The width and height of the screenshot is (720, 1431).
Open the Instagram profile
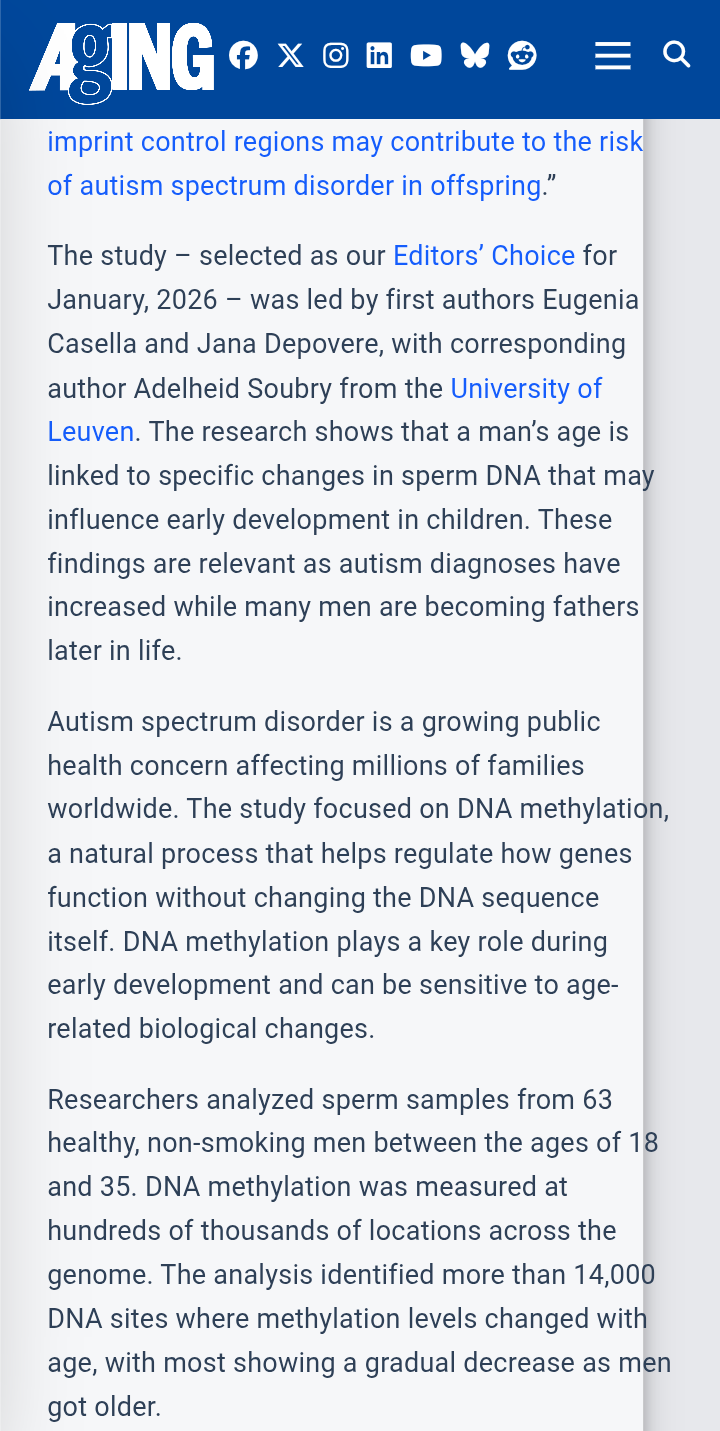(x=336, y=55)
